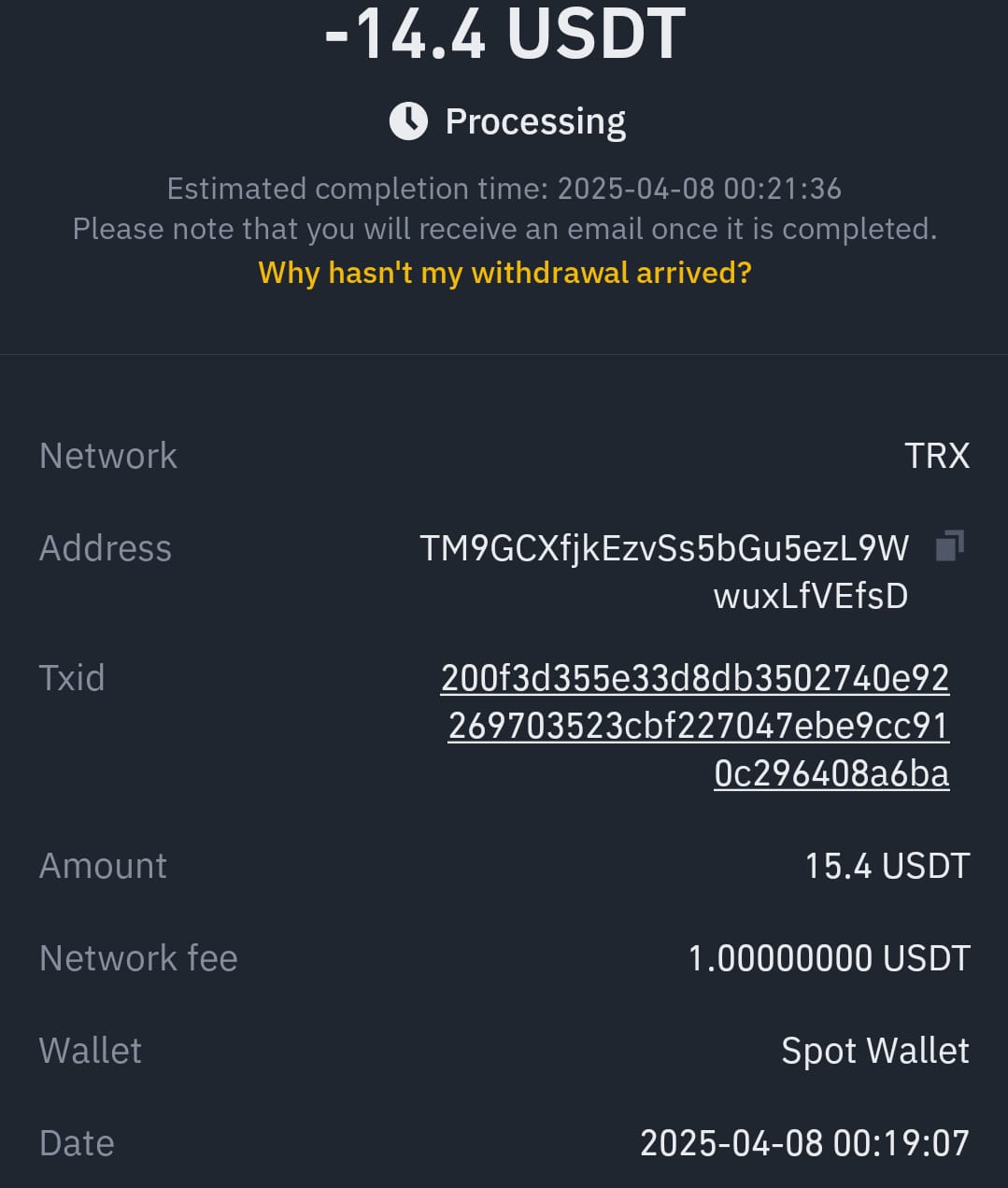The image size is (1008, 1188).
Task: Tap the status icon above the estimated completion time
Action: pos(407,120)
